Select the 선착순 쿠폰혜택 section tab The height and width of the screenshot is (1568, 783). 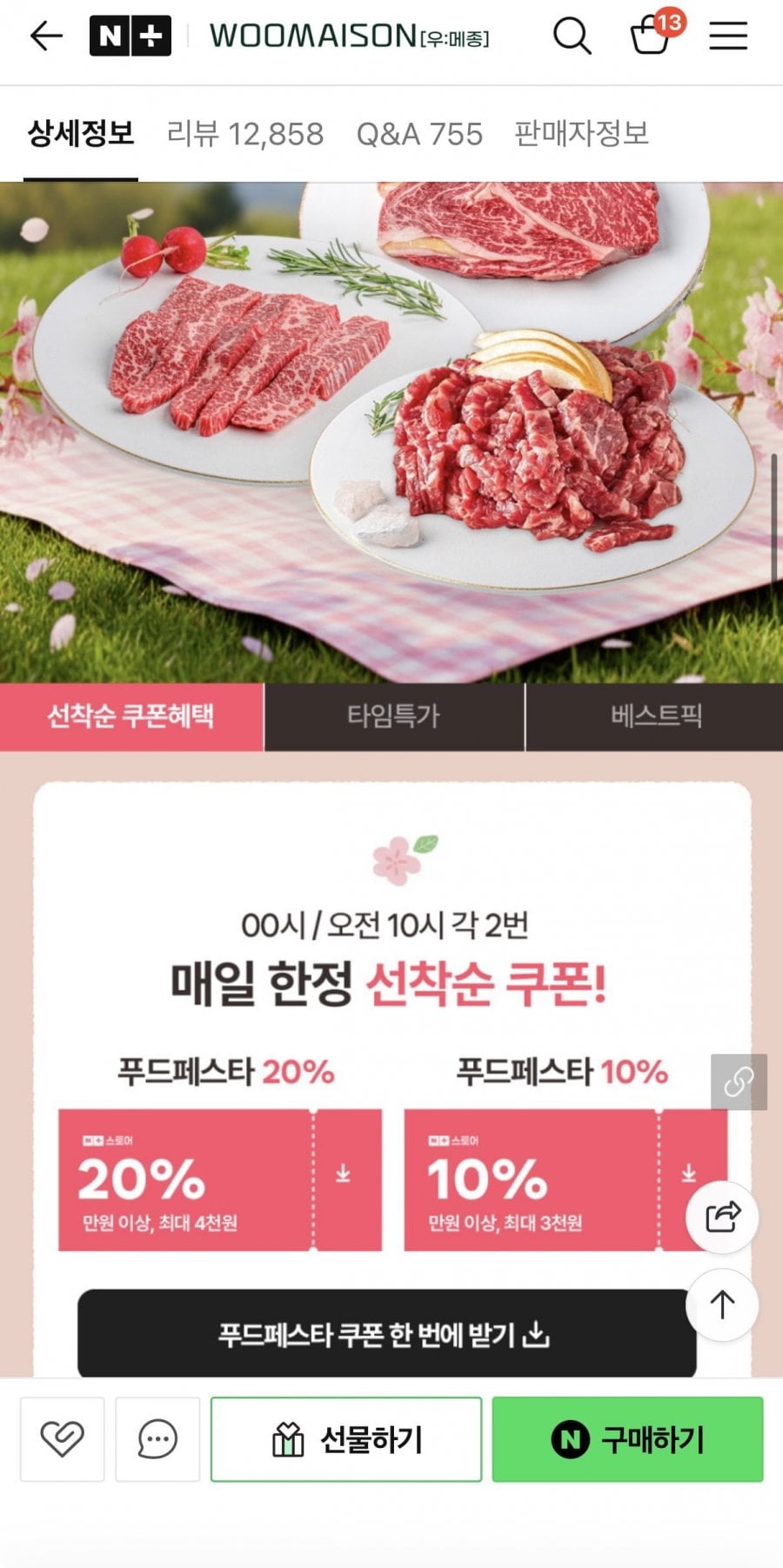pos(130,716)
